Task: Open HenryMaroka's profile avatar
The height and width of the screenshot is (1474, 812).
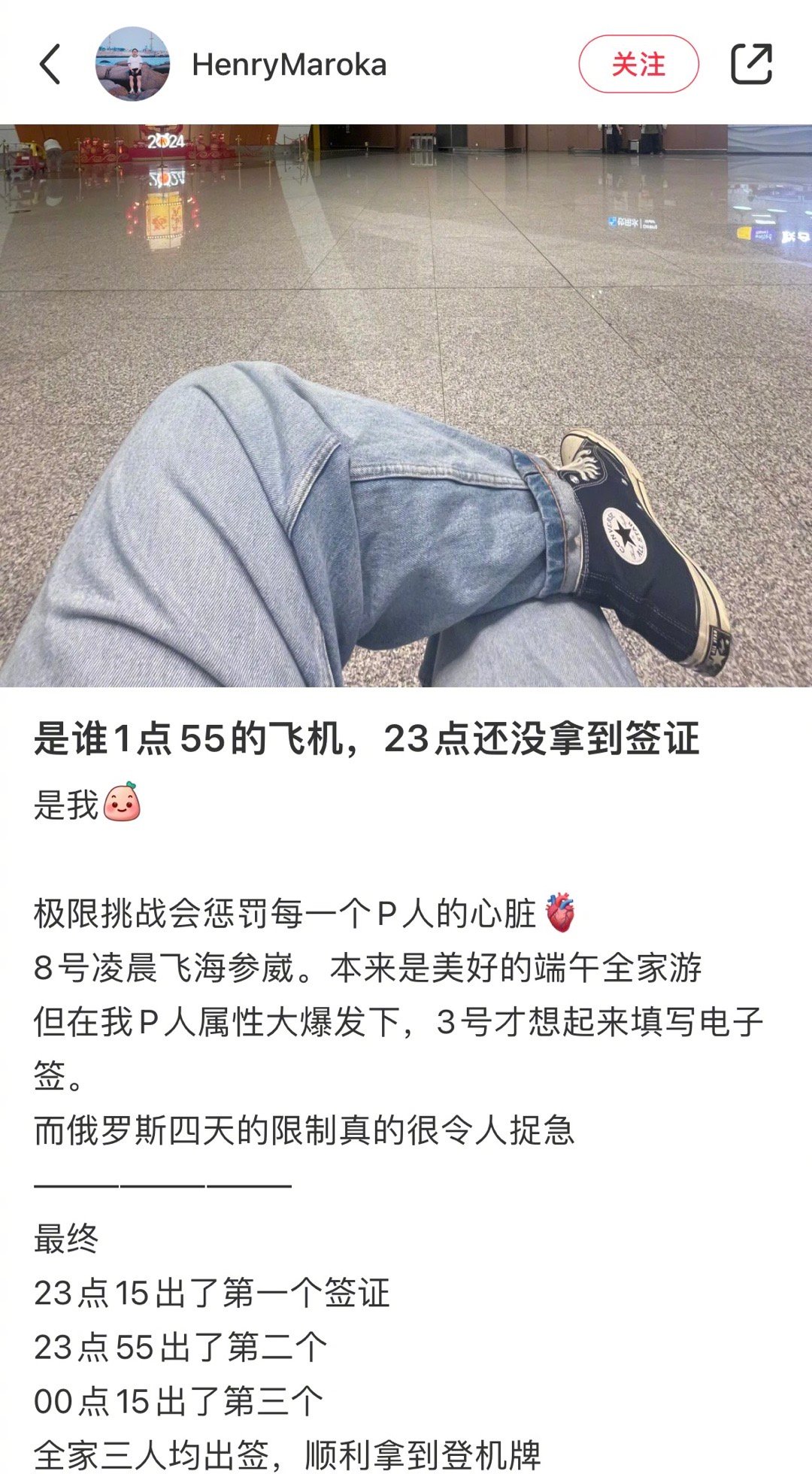Action: pyautogui.click(x=132, y=65)
